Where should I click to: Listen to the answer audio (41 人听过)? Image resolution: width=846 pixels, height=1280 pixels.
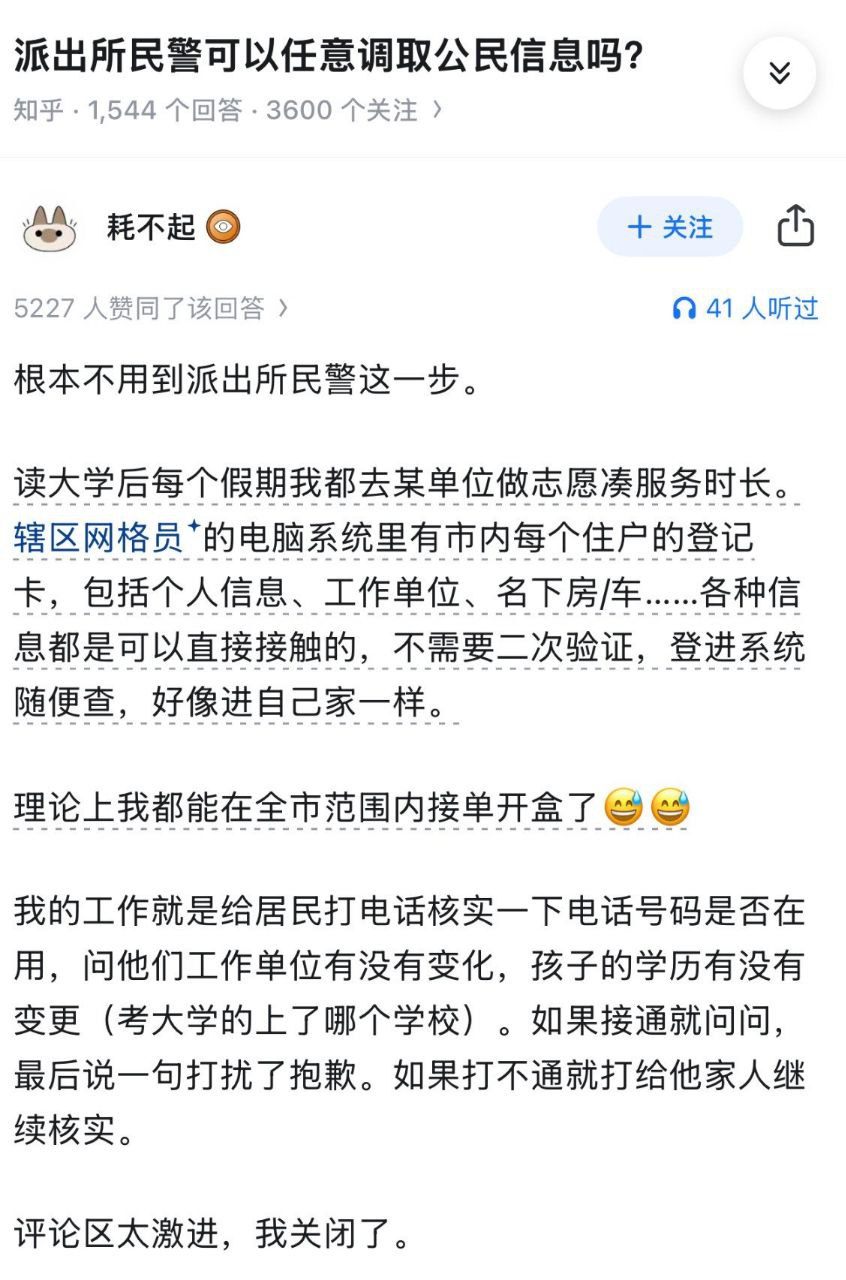click(x=746, y=308)
